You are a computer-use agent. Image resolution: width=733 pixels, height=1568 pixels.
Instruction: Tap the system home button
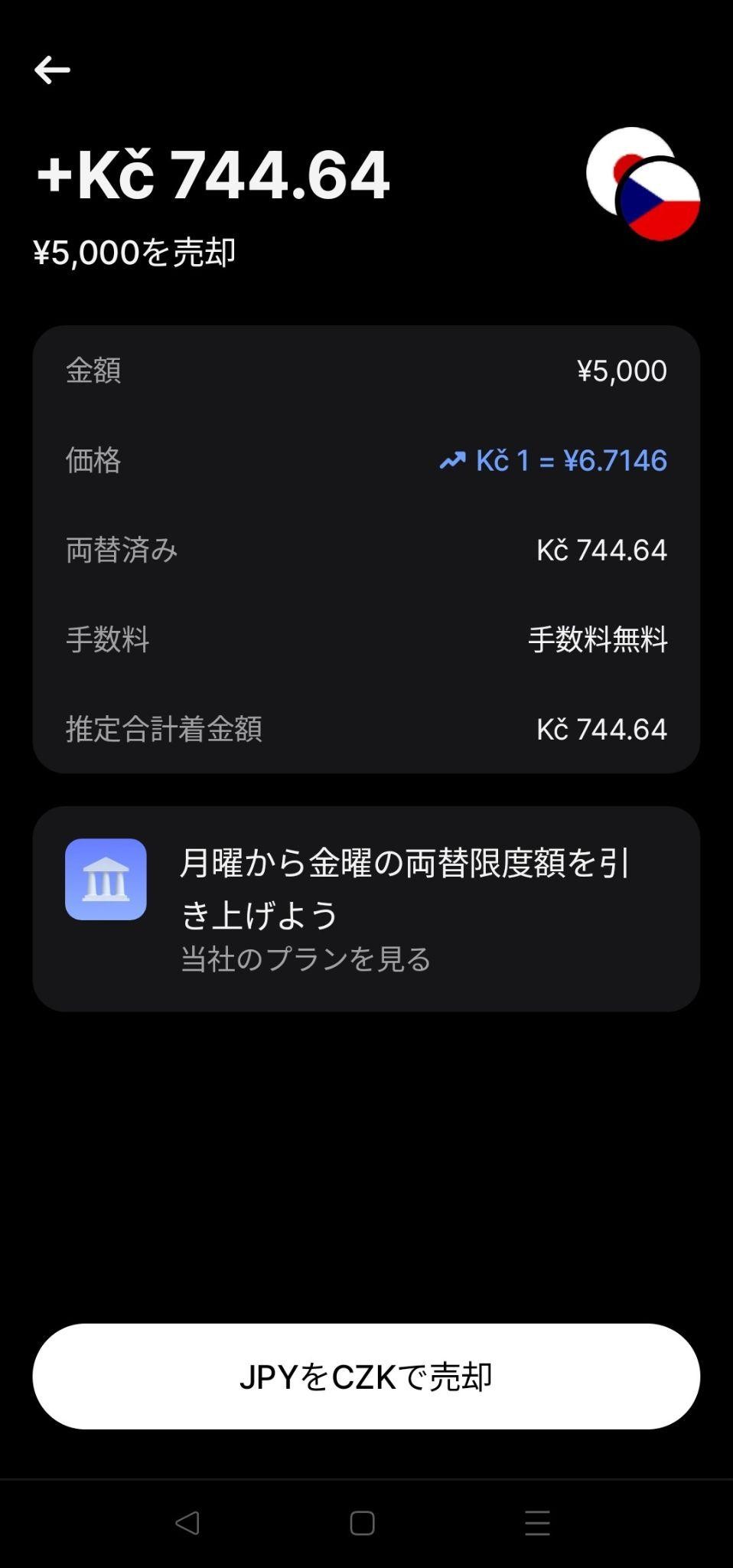(x=362, y=1523)
